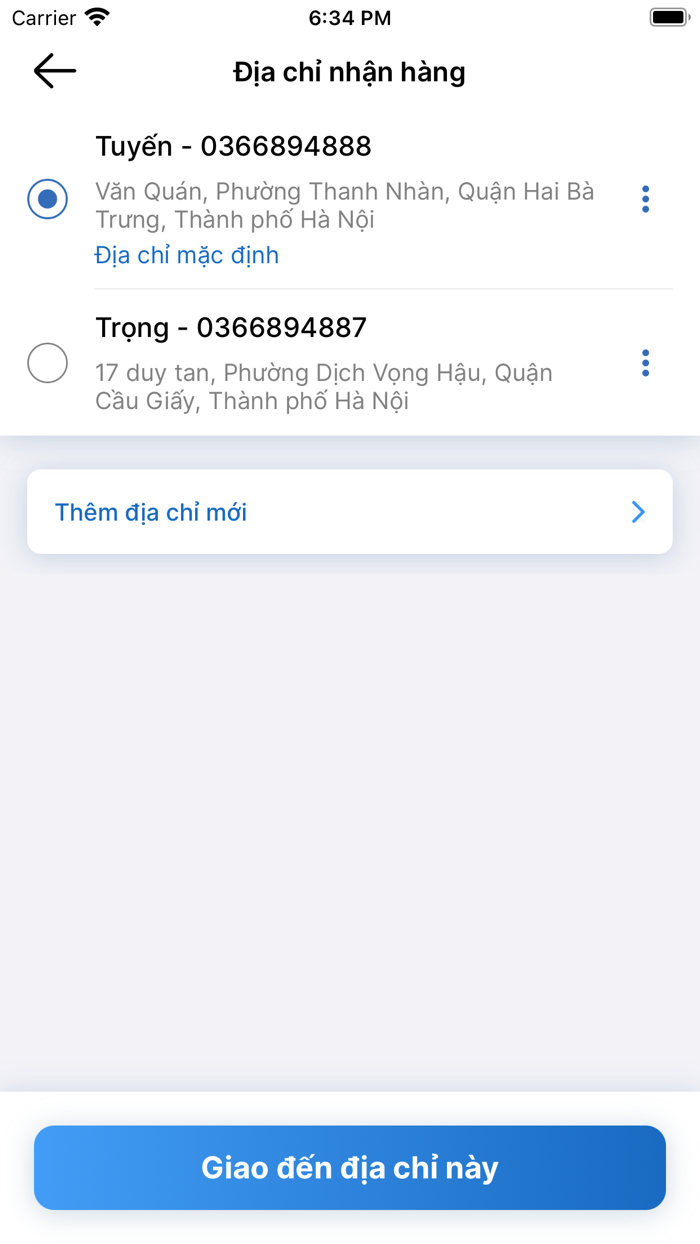Select Trọng's address radio button
The width and height of the screenshot is (700, 1244).
click(x=48, y=363)
